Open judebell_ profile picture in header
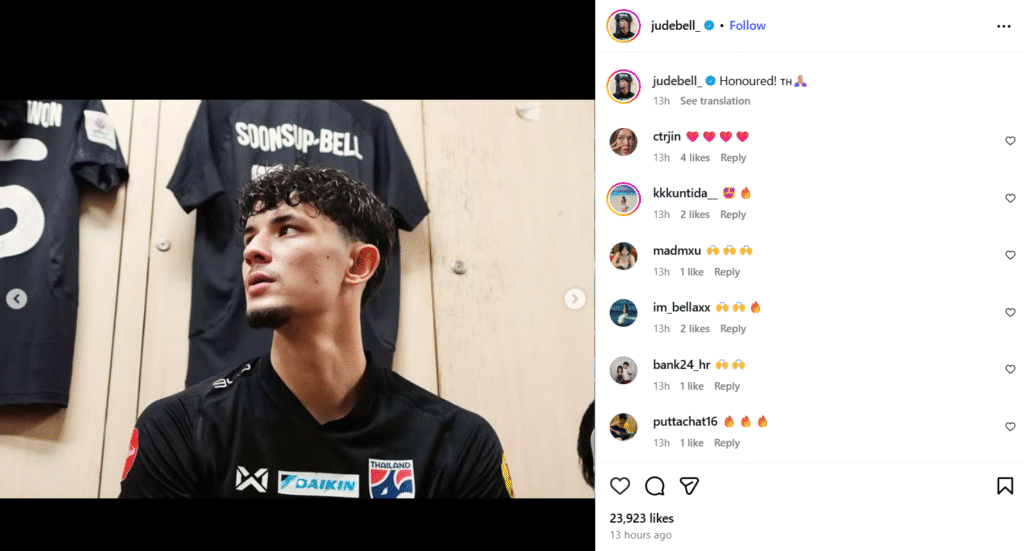Screen dimensions: 1024x551 pyautogui.click(x=623, y=26)
